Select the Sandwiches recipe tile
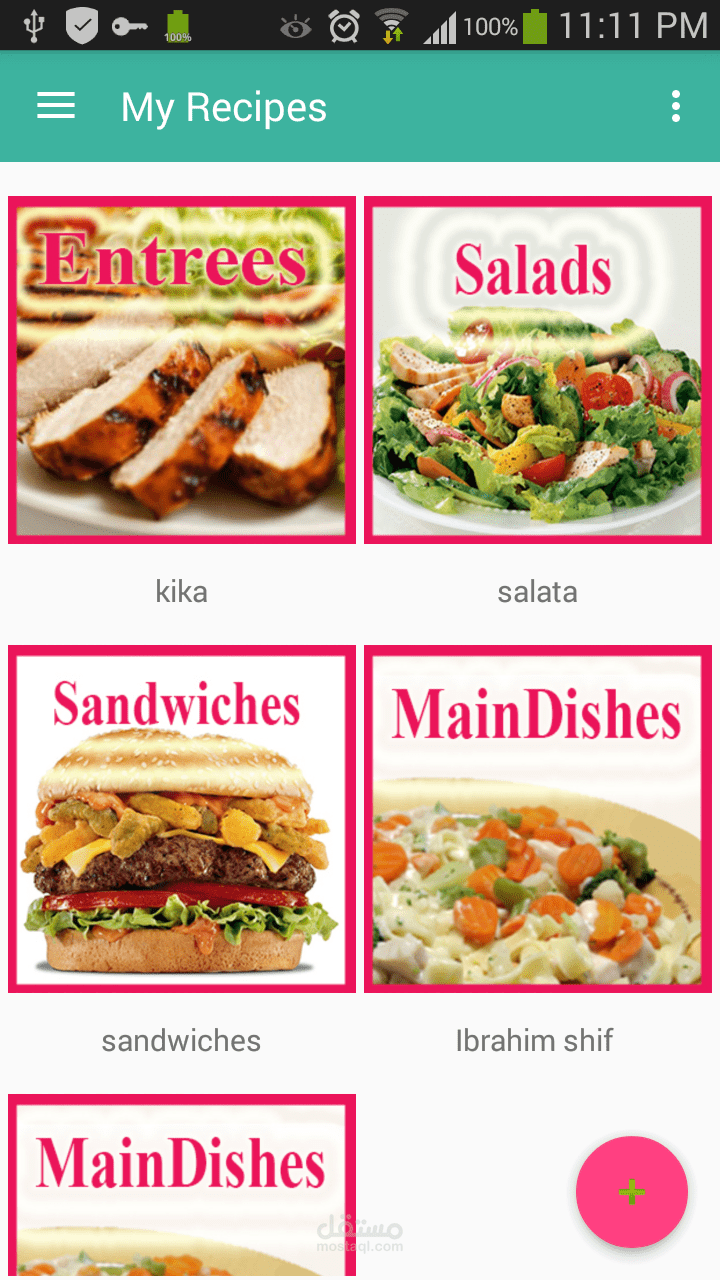 click(x=182, y=819)
